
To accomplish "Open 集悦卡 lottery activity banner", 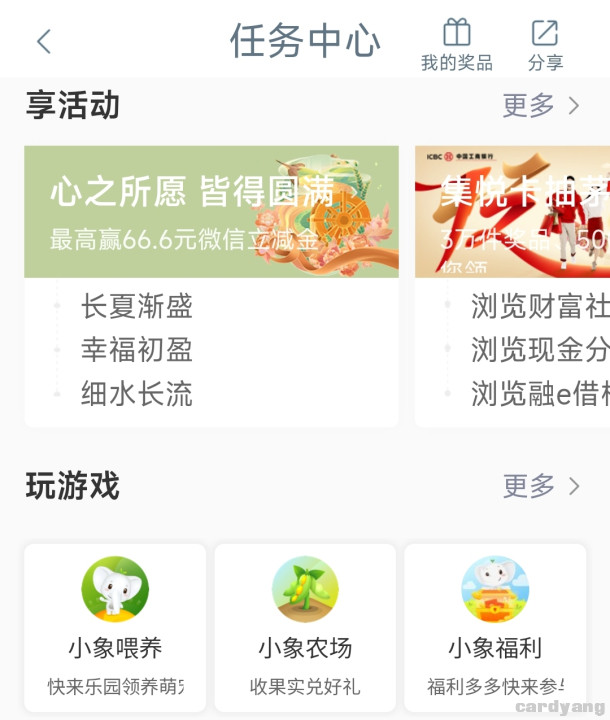I will tap(513, 211).
